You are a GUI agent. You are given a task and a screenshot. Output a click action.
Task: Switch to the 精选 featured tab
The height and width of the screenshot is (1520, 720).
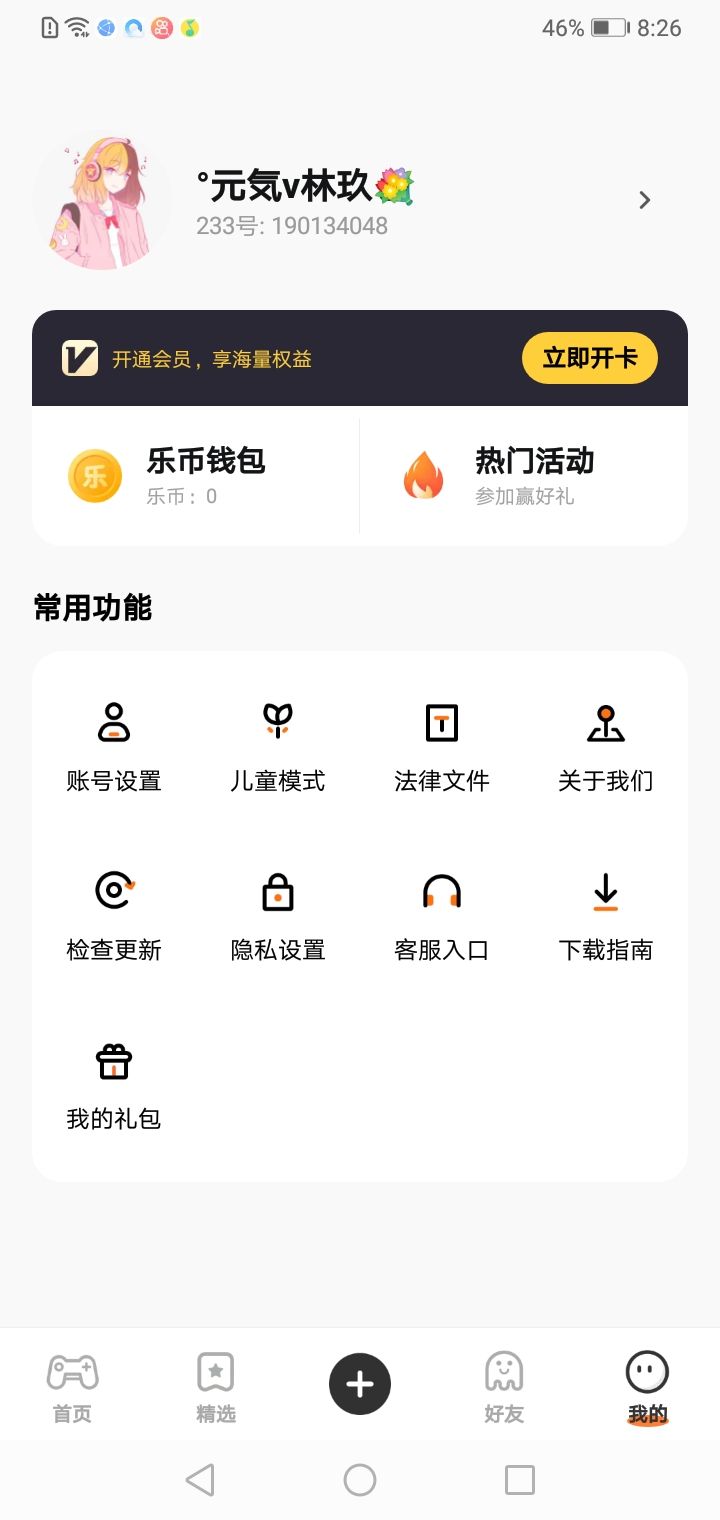pyautogui.click(x=216, y=1386)
